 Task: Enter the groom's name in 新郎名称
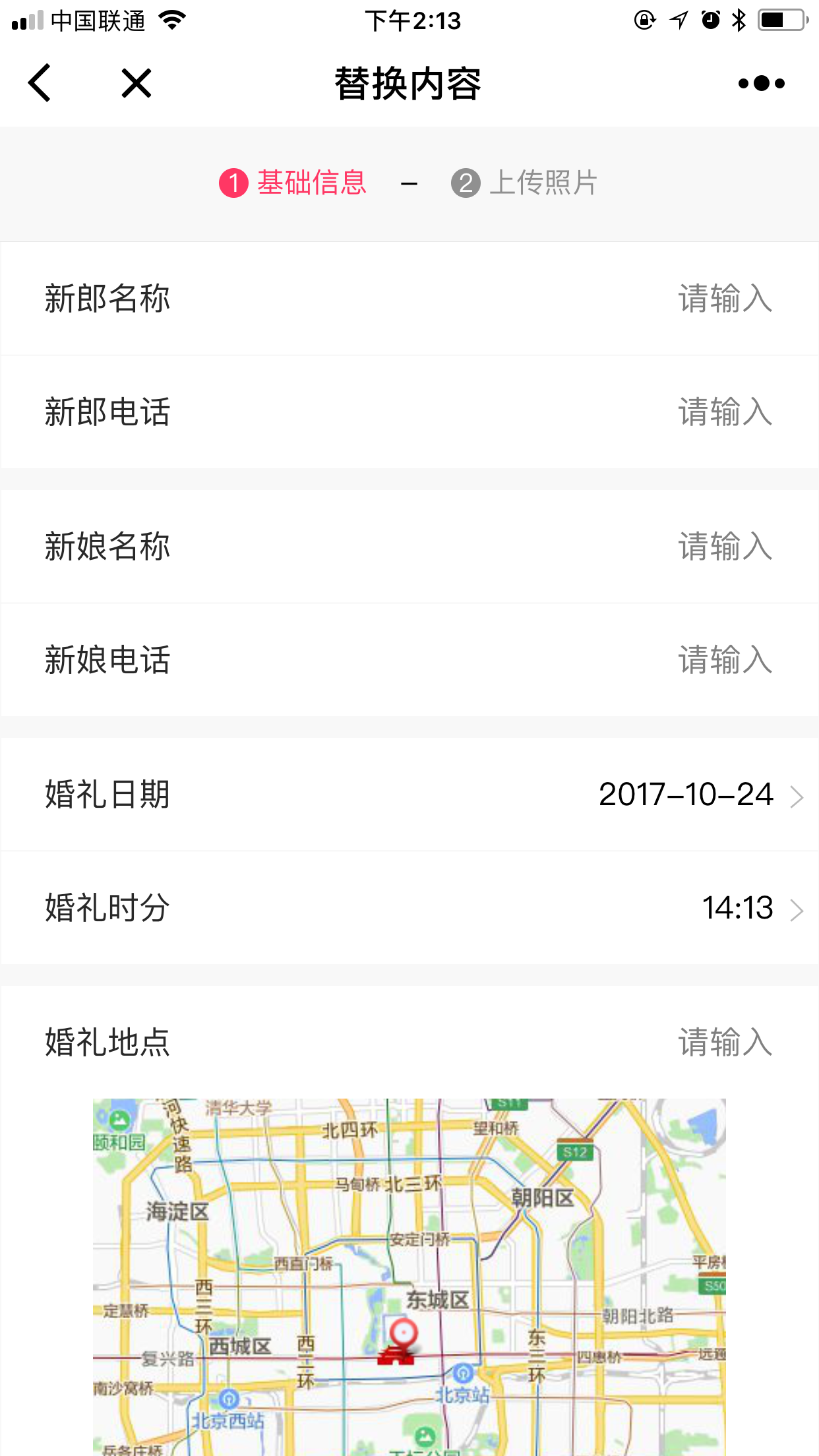pos(409,299)
